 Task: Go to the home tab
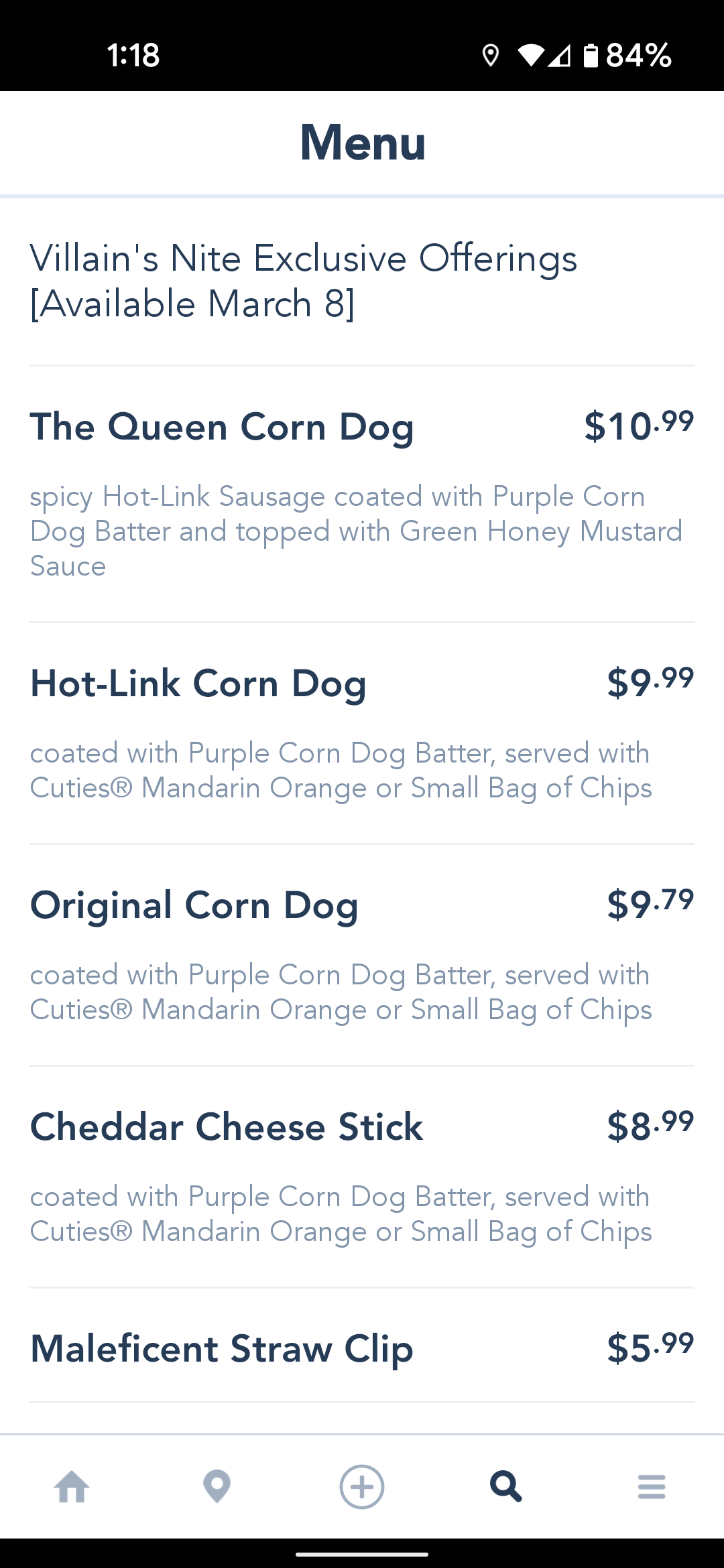coord(72,1487)
